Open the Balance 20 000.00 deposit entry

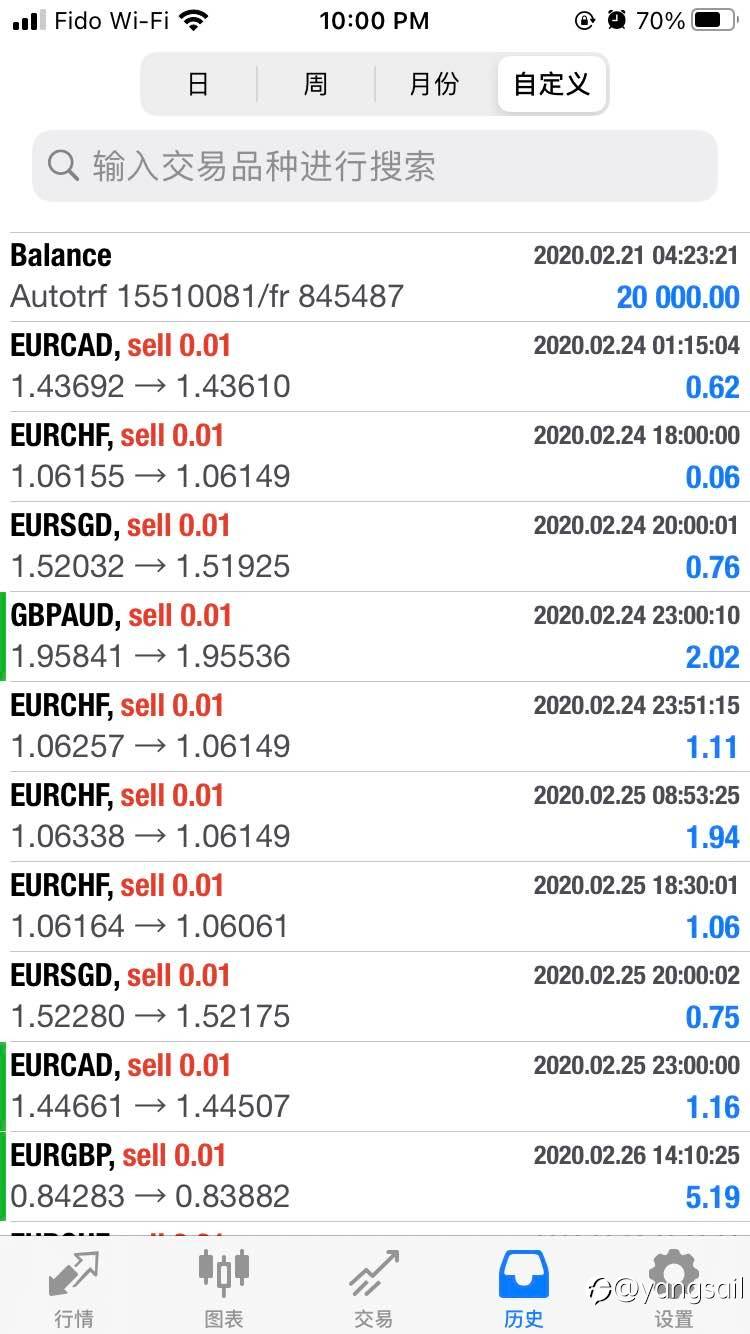coord(375,277)
